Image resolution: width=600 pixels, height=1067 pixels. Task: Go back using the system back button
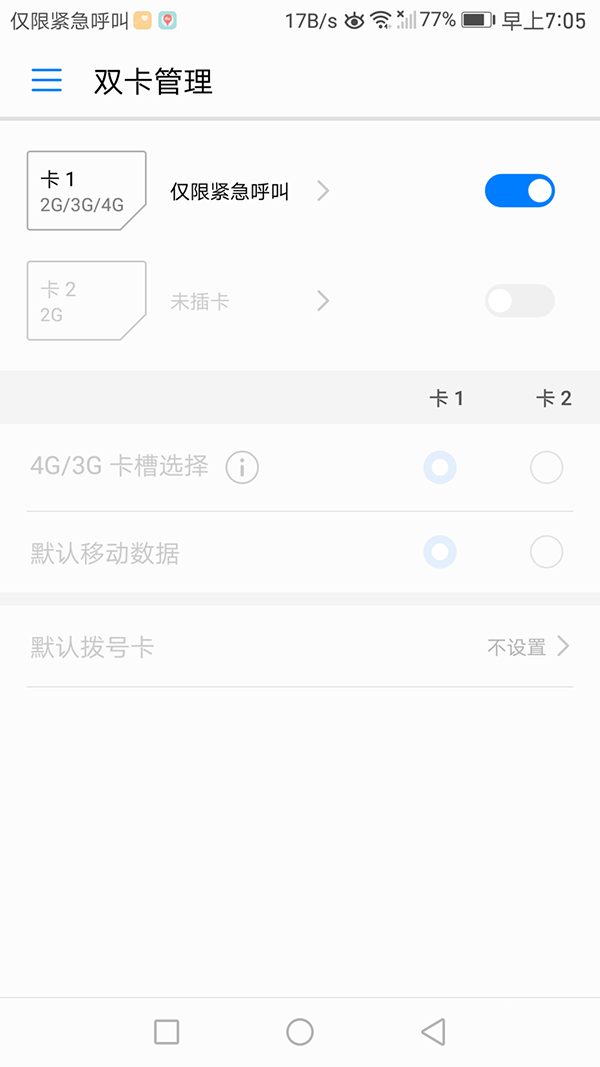click(433, 1032)
